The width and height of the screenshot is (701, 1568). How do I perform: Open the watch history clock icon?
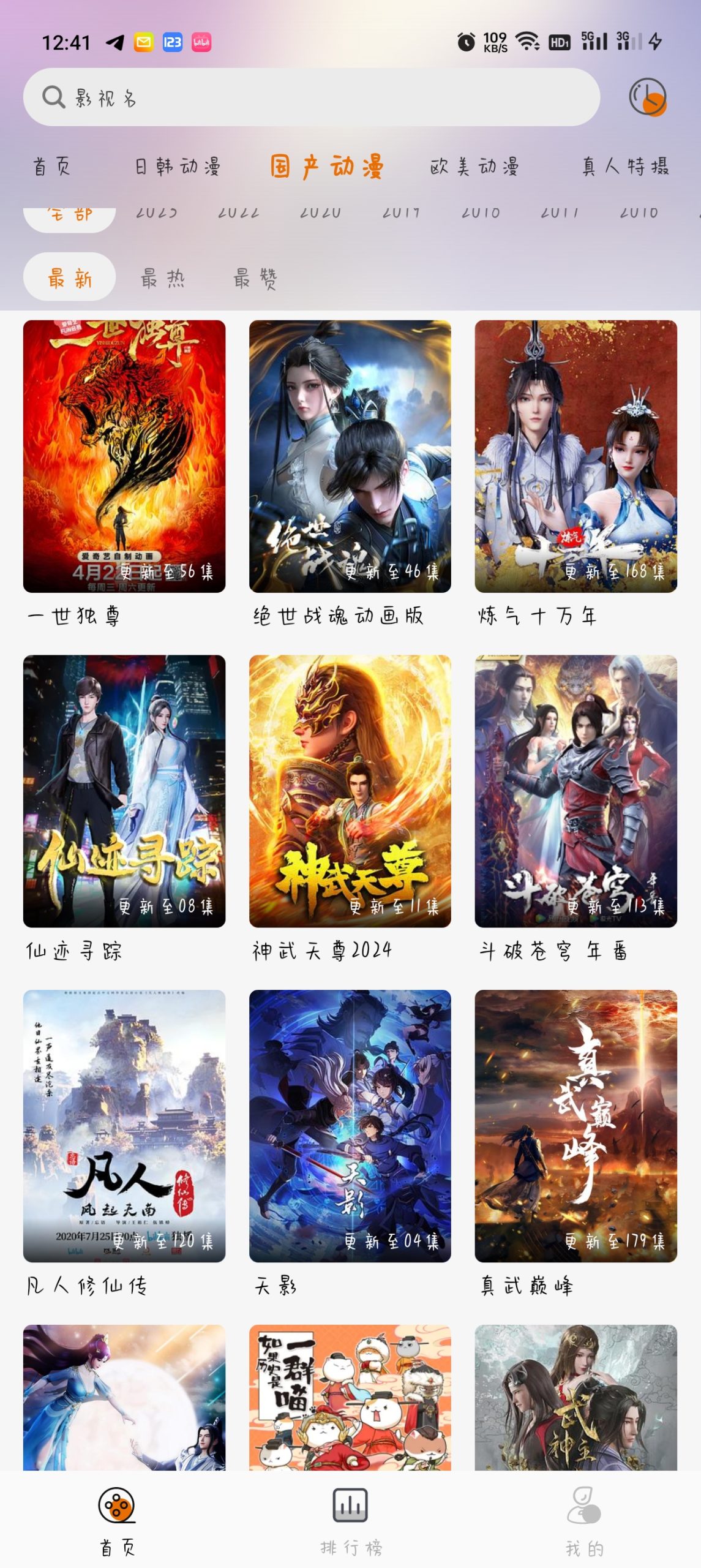pos(647,97)
